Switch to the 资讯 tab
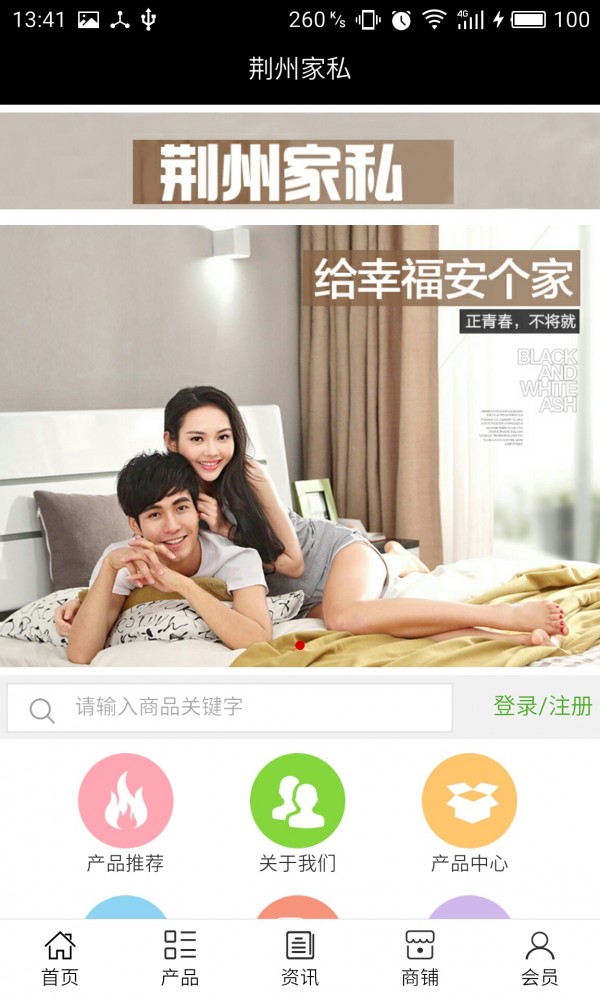The image size is (600, 1000). [300, 958]
